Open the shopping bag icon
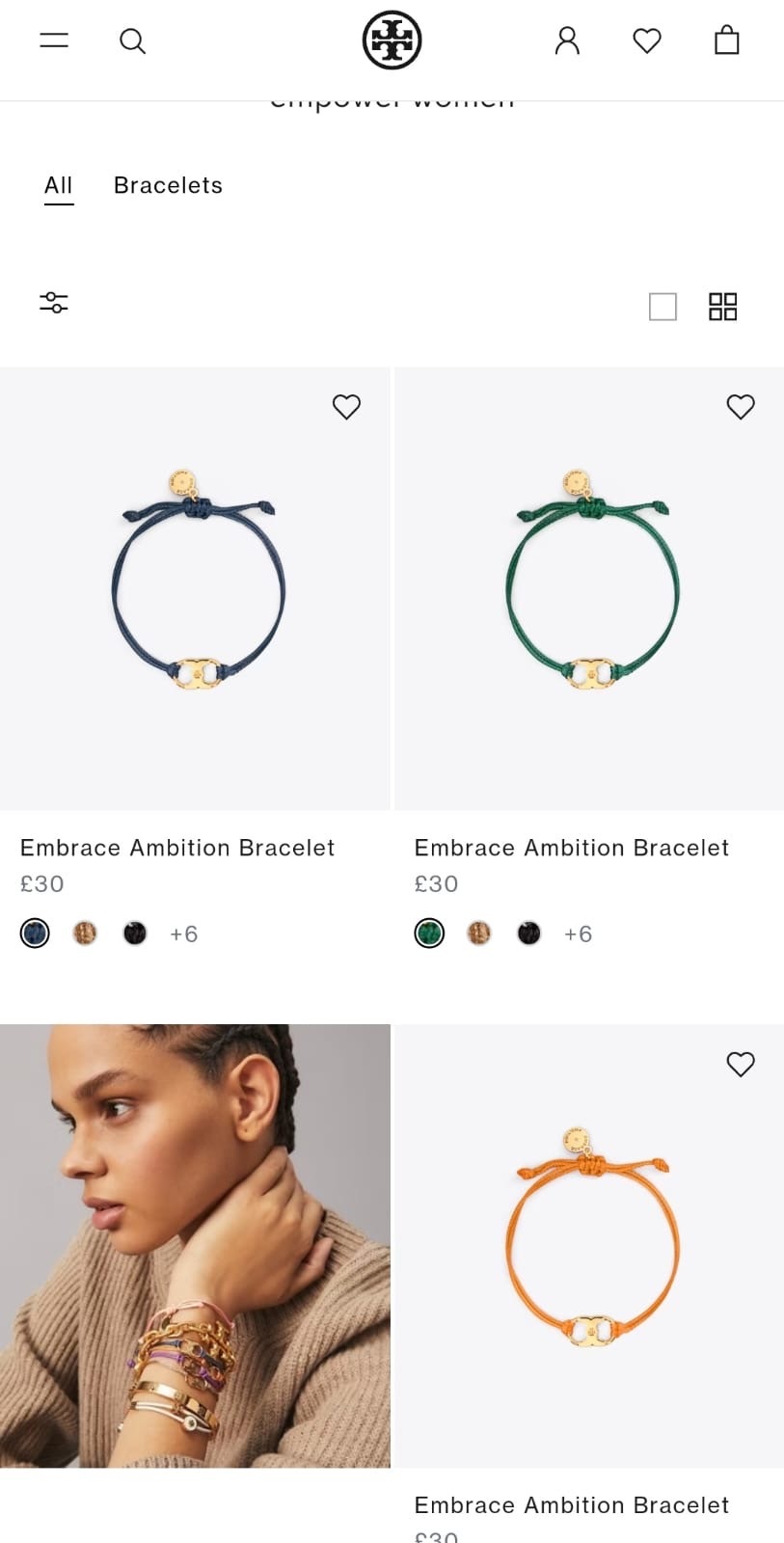This screenshot has height=1543, width=784. coord(726,41)
